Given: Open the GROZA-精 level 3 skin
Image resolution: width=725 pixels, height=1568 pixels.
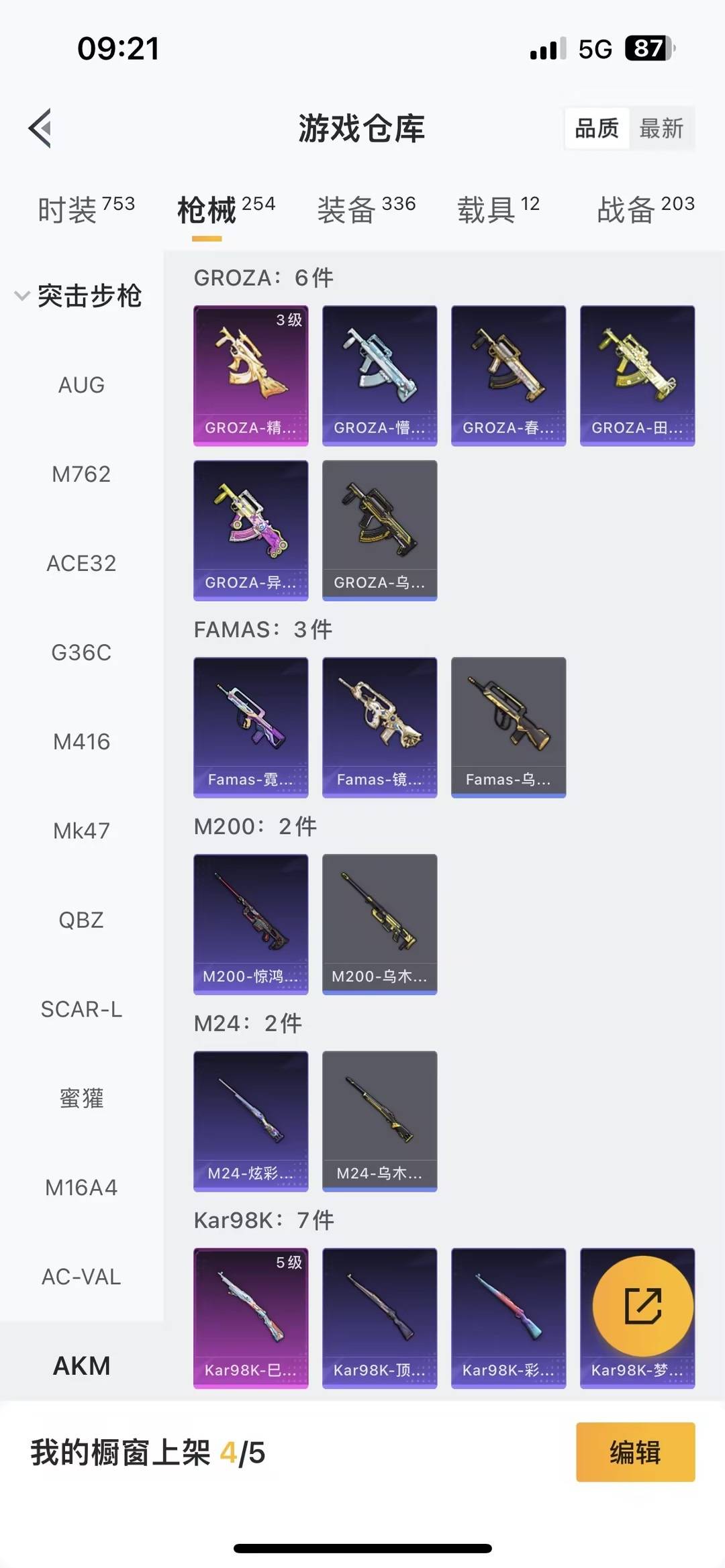Looking at the screenshot, I should (250, 376).
